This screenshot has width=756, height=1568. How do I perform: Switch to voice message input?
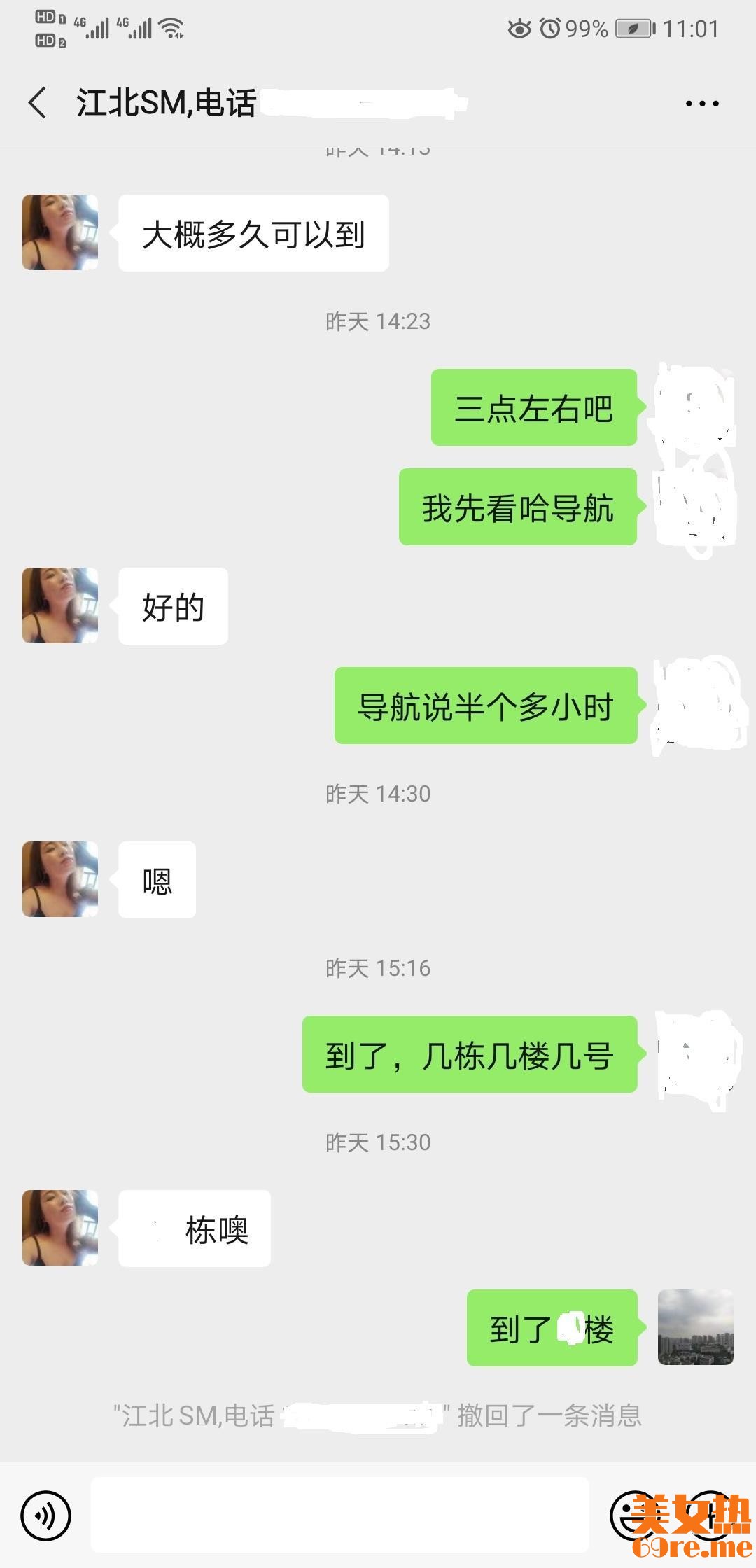click(x=46, y=1515)
